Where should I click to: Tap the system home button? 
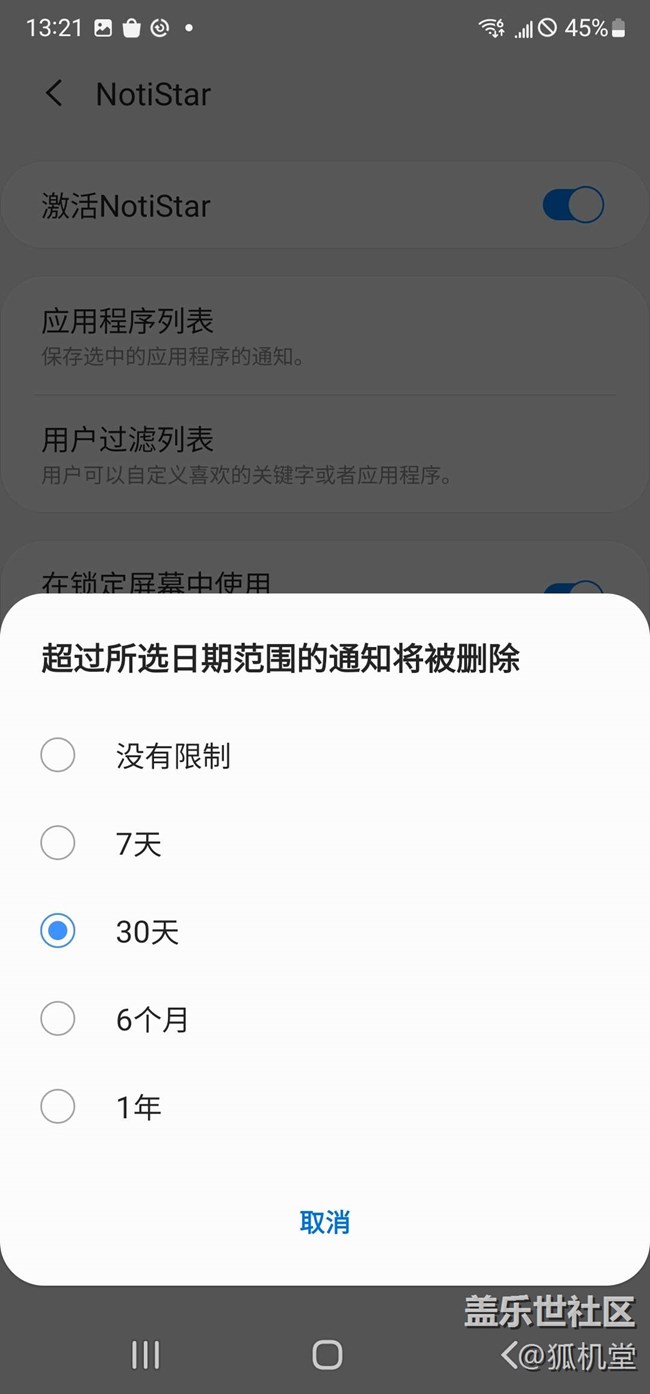(x=327, y=1354)
